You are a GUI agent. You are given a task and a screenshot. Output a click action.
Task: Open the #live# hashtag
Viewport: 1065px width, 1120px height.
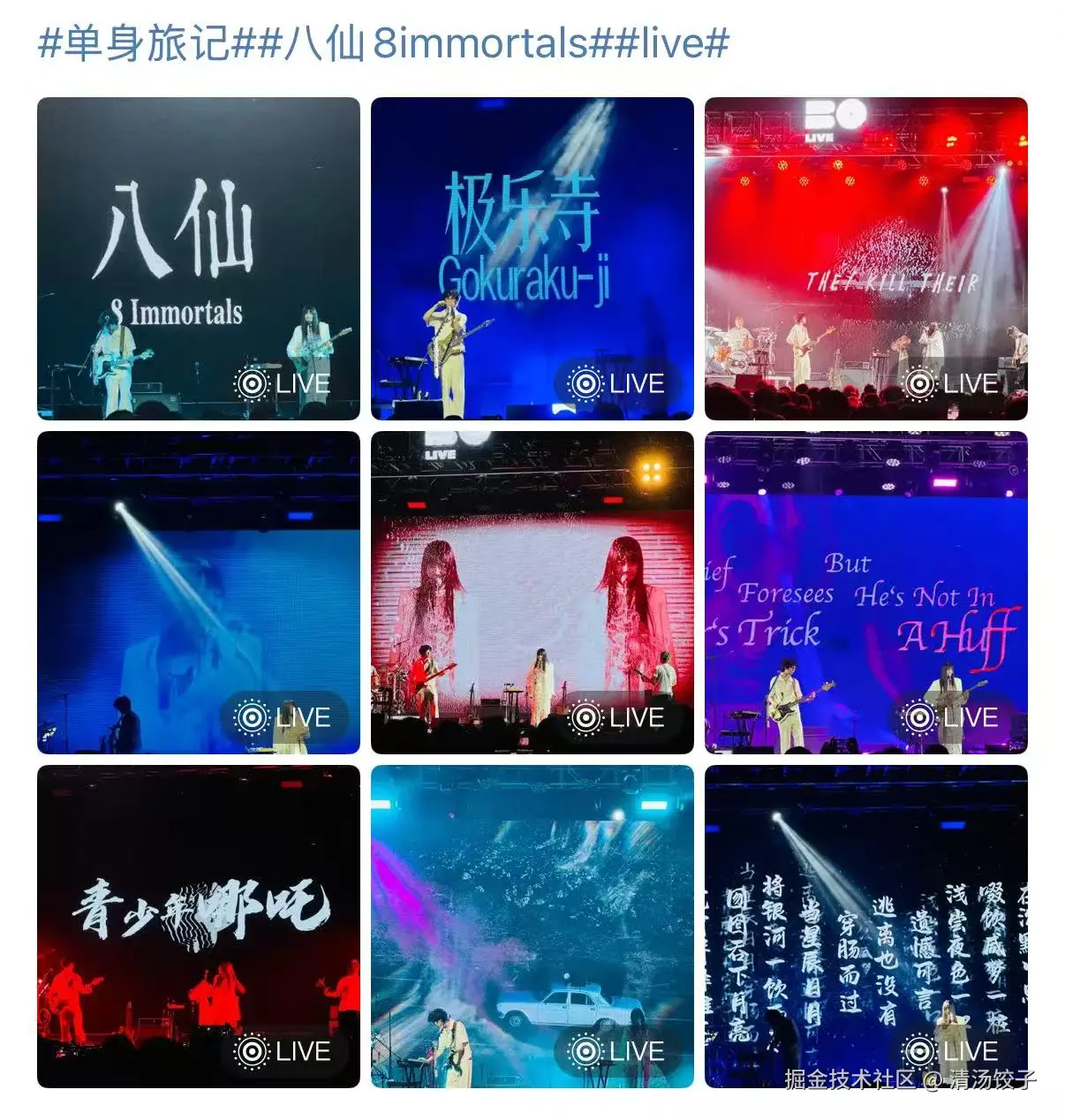click(672, 42)
